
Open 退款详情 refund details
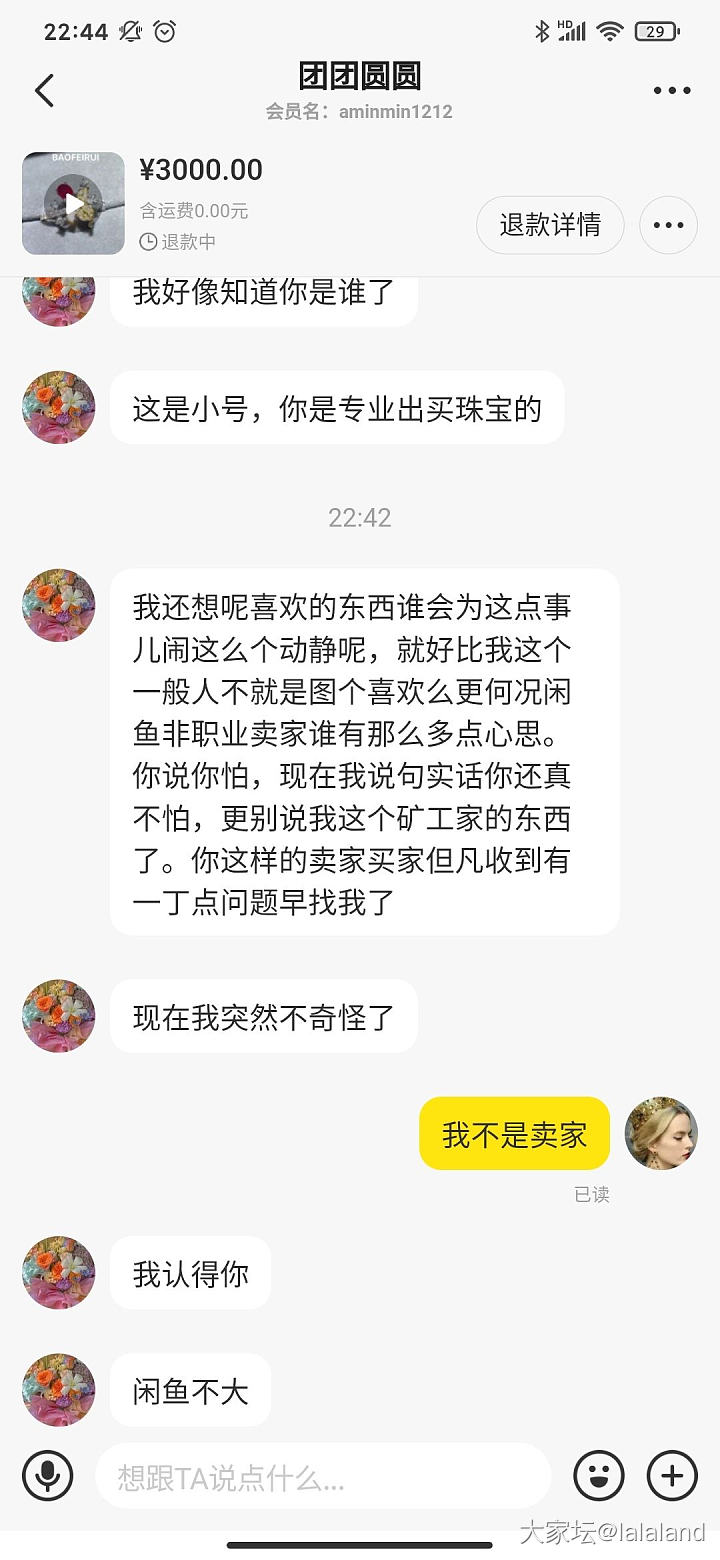[550, 225]
